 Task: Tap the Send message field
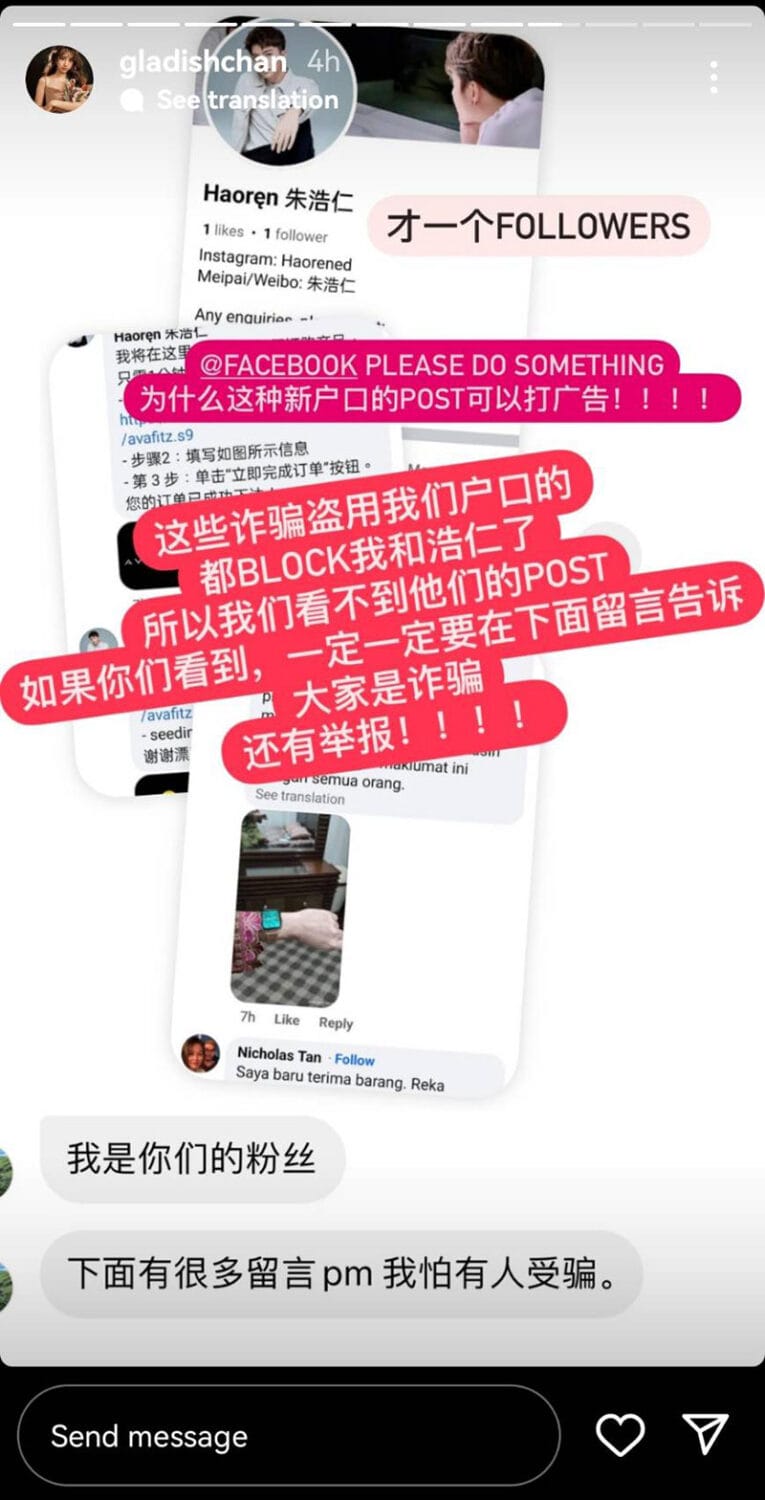288,1436
